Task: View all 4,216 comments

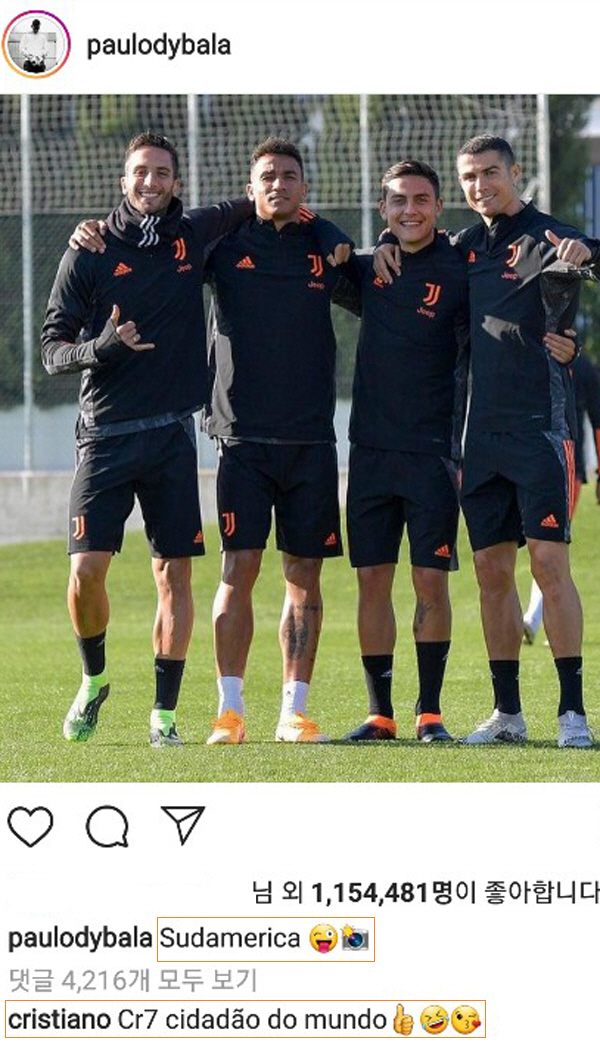Action: [x=132, y=979]
